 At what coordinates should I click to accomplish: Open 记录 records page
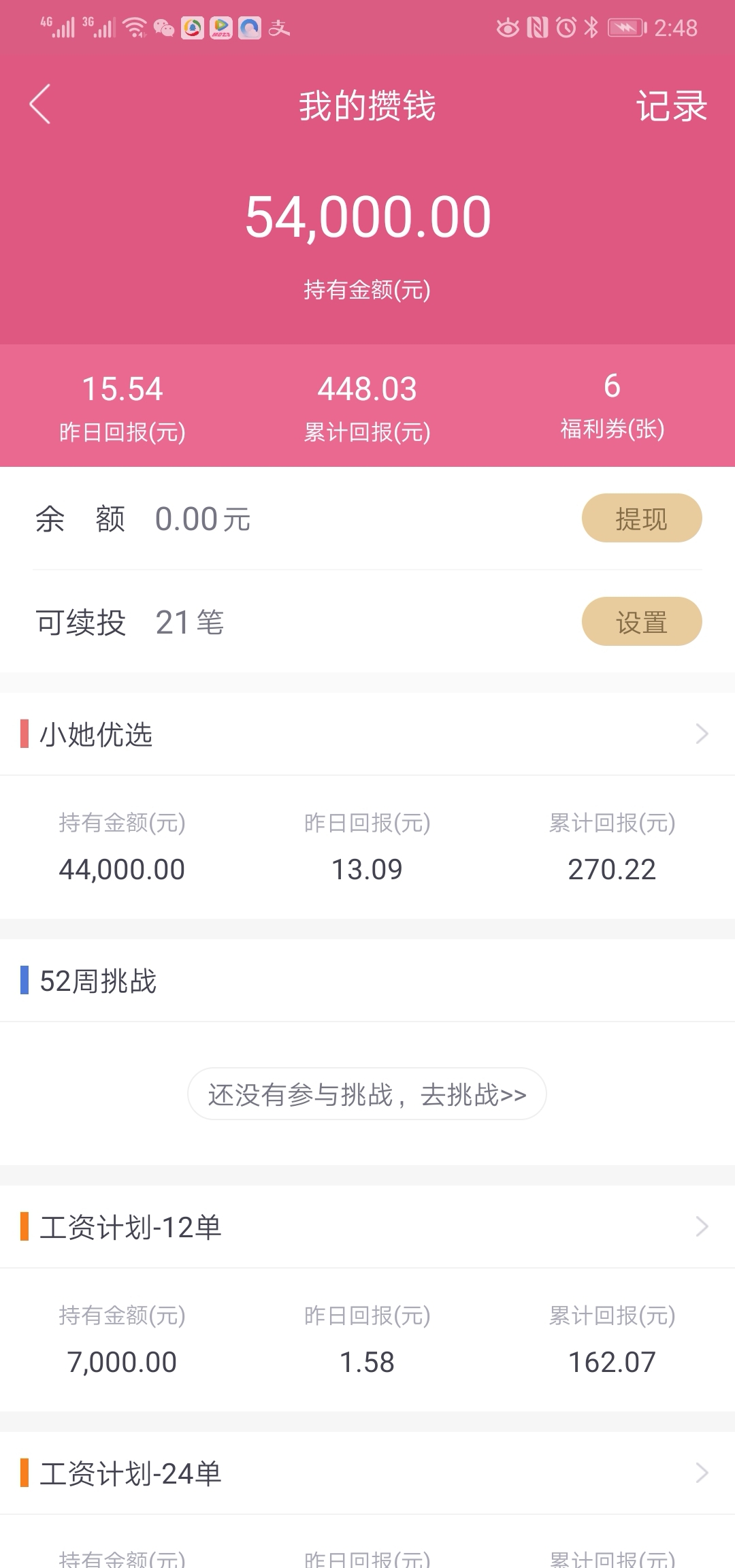pyautogui.click(x=671, y=106)
